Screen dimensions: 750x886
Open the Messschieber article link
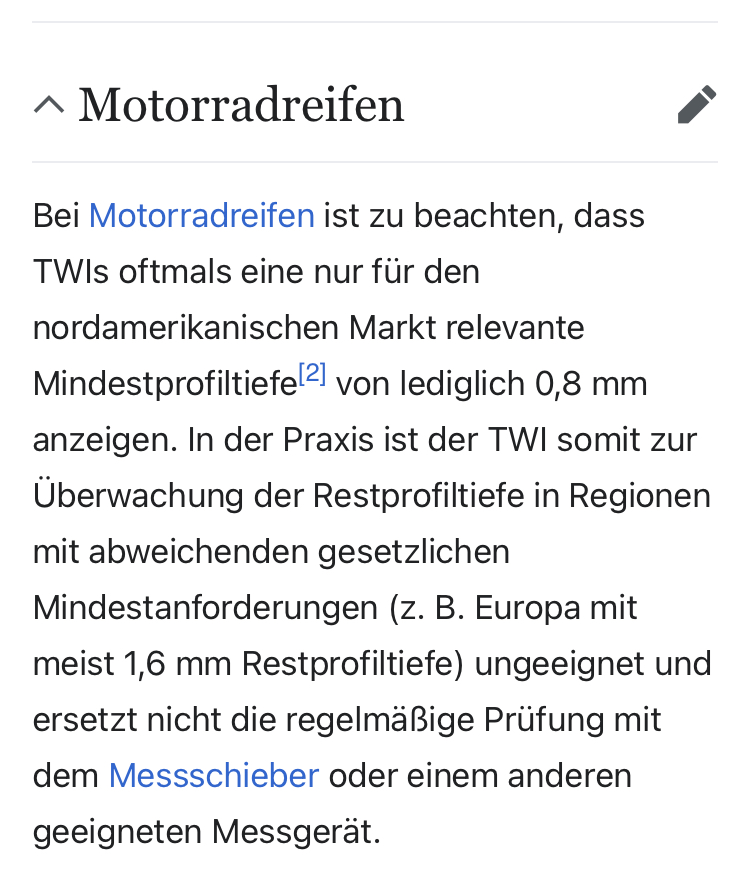pyautogui.click(x=213, y=776)
